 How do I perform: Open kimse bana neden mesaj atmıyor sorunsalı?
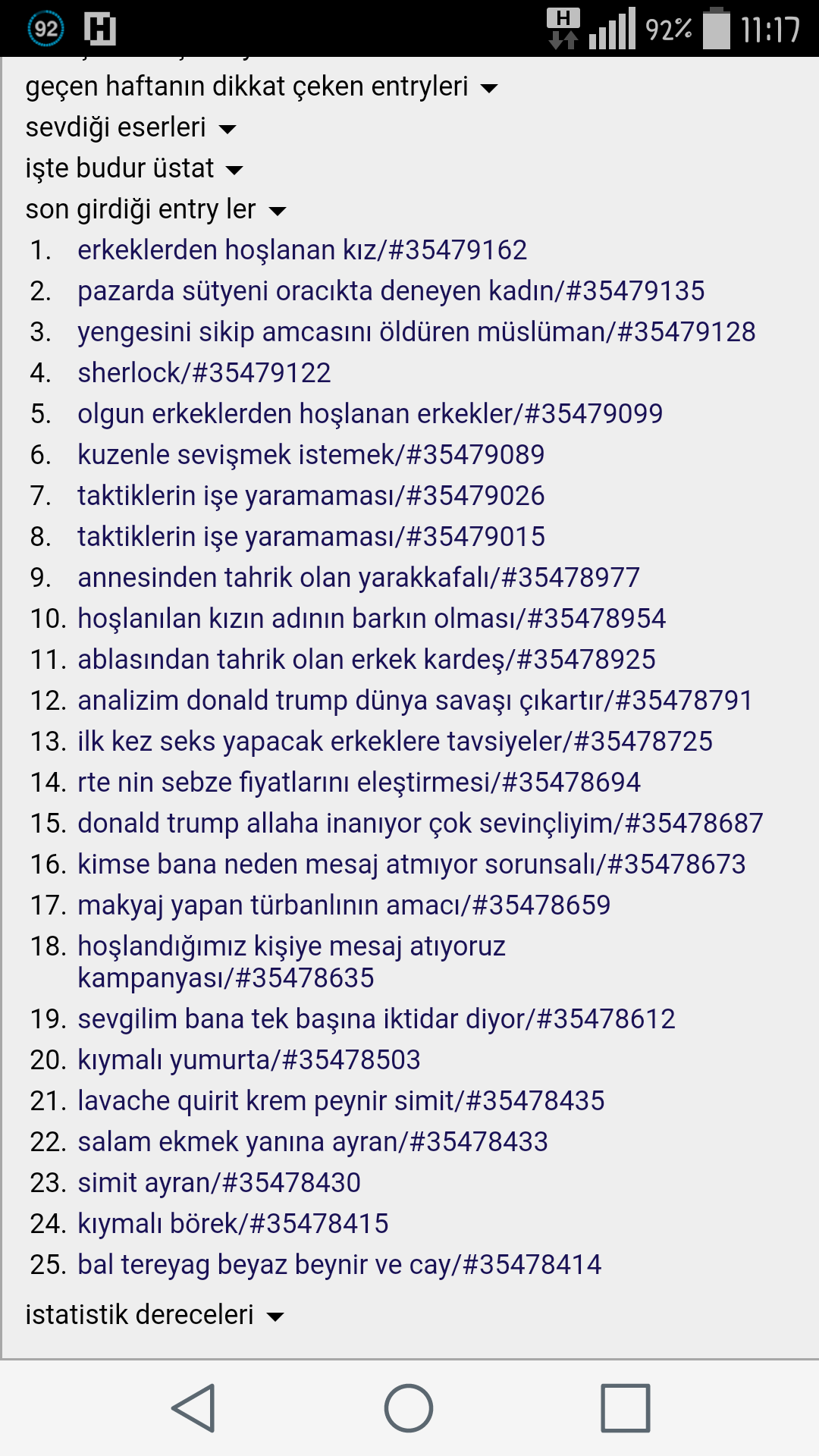[411, 864]
